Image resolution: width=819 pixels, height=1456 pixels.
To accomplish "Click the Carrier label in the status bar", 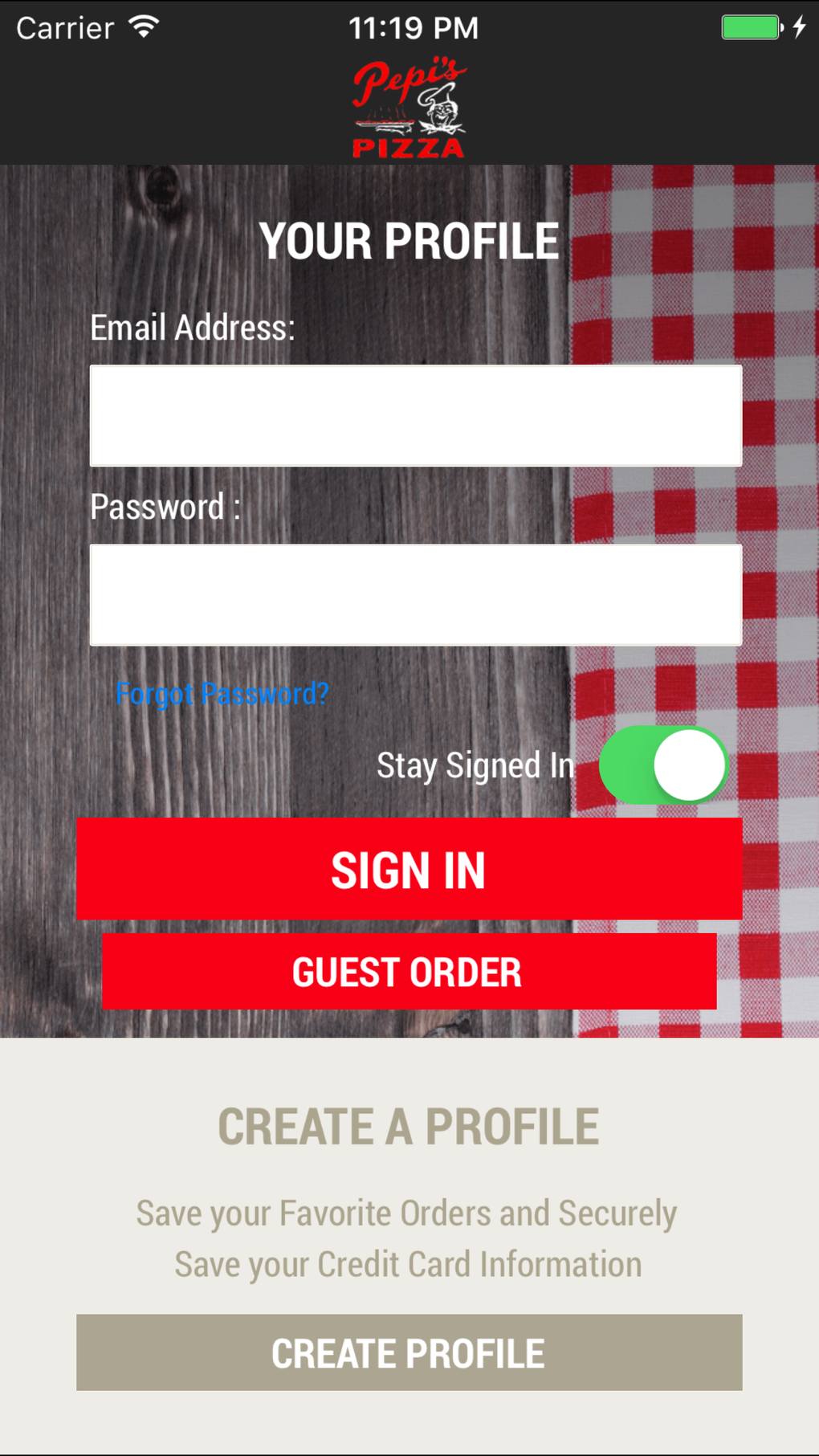I will point(64,27).
